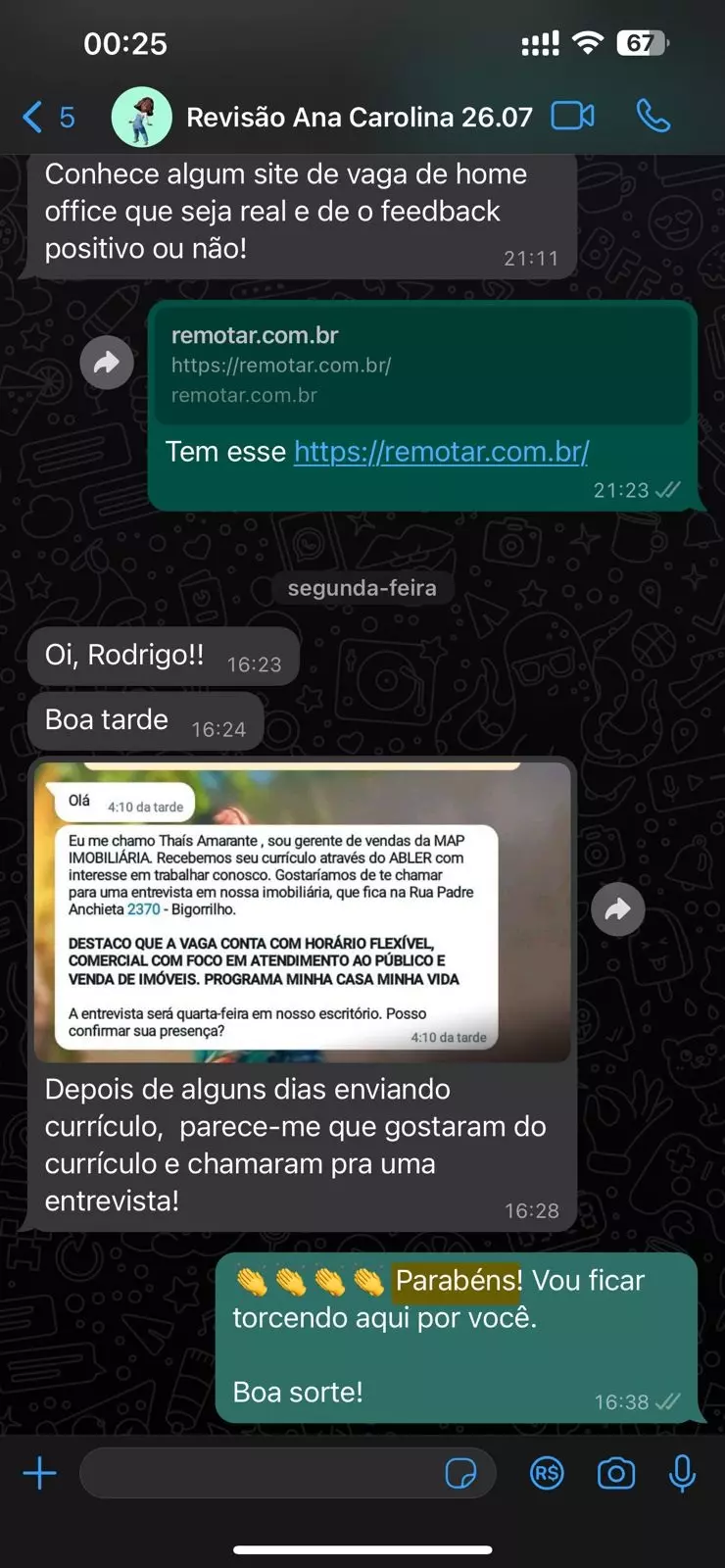Image resolution: width=725 pixels, height=1568 pixels.
Task: Record a voice message with the microphone
Action: 682,1473
